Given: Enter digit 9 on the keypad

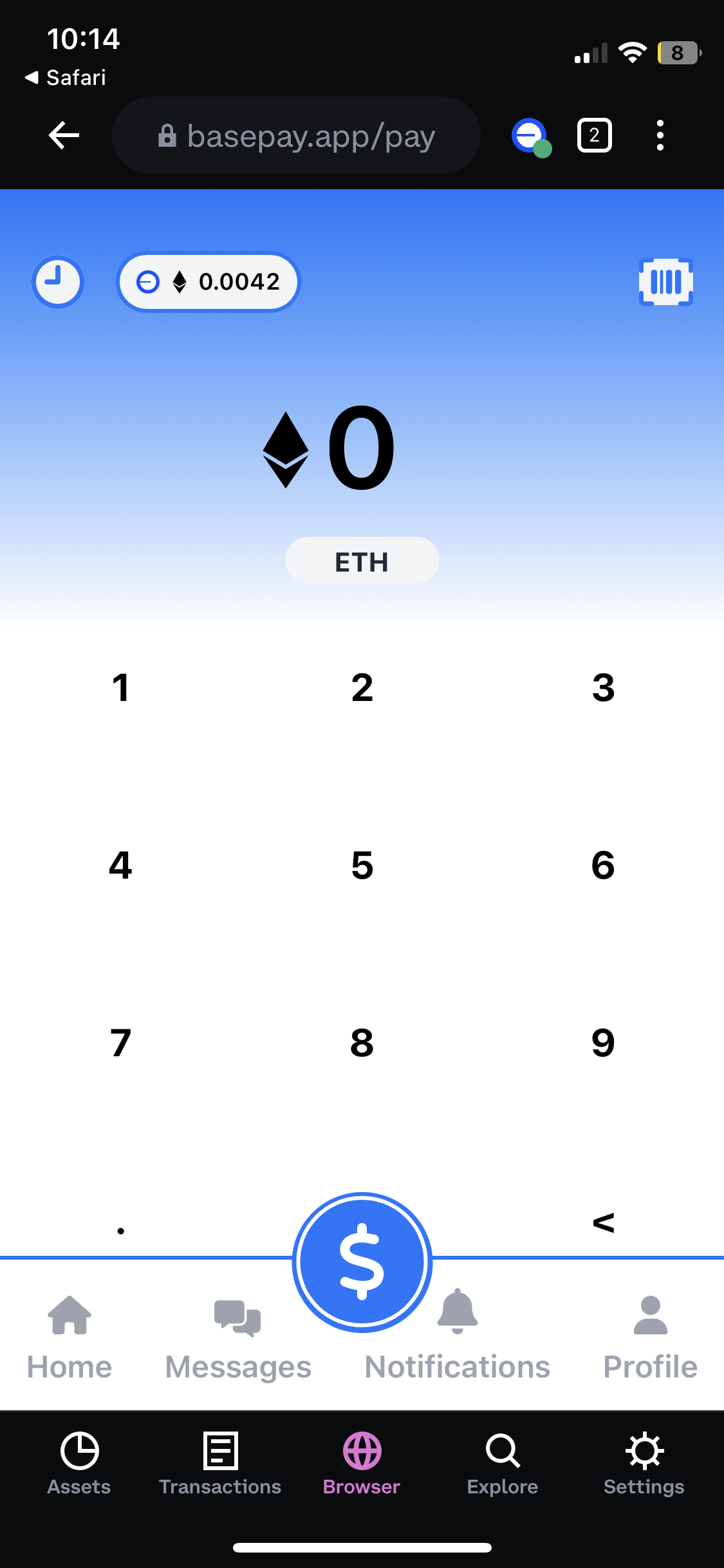Looking at the screenshot, I should (x=603, y=1043).
